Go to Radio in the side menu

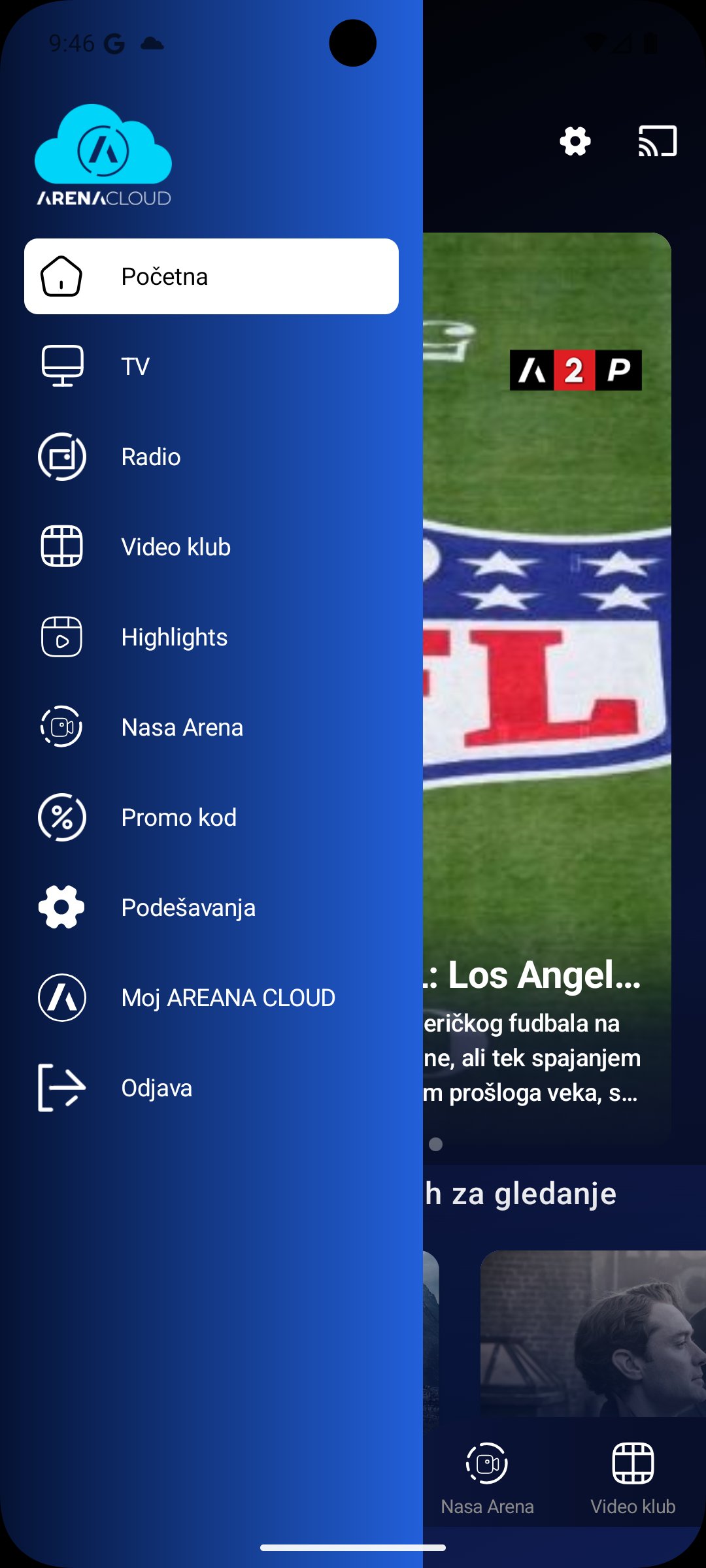pyautogui.click(x=150, y=457)
